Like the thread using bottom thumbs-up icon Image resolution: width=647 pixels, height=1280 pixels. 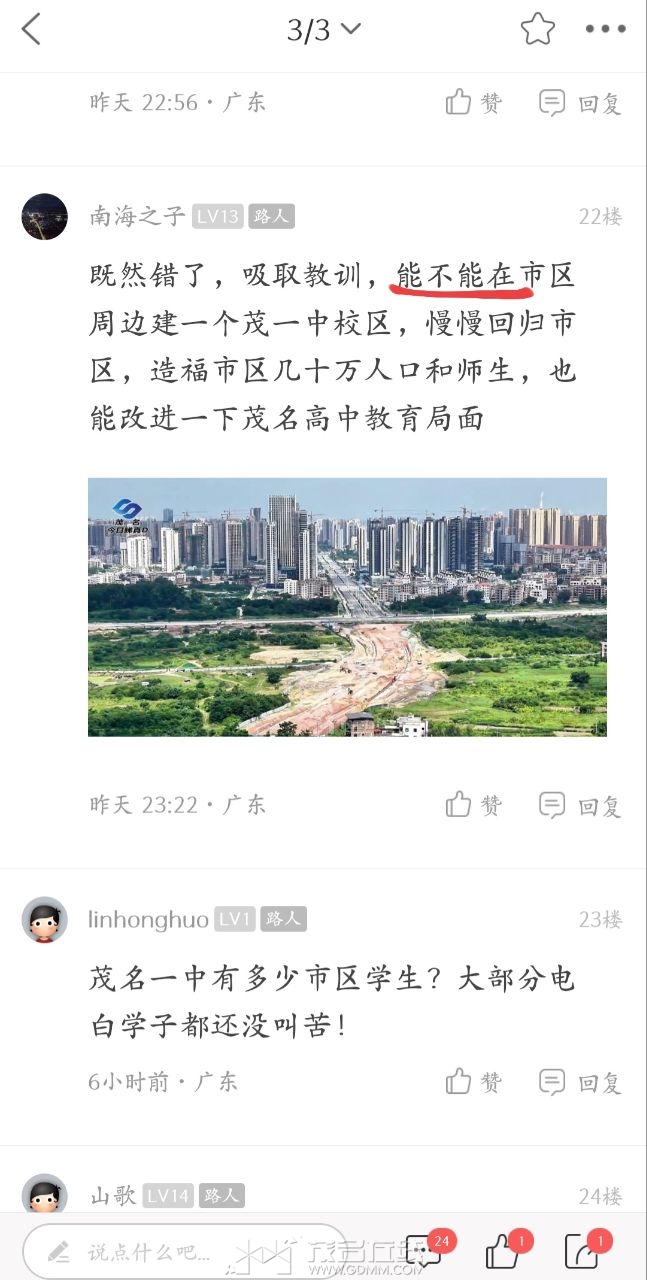point(505,1250)
